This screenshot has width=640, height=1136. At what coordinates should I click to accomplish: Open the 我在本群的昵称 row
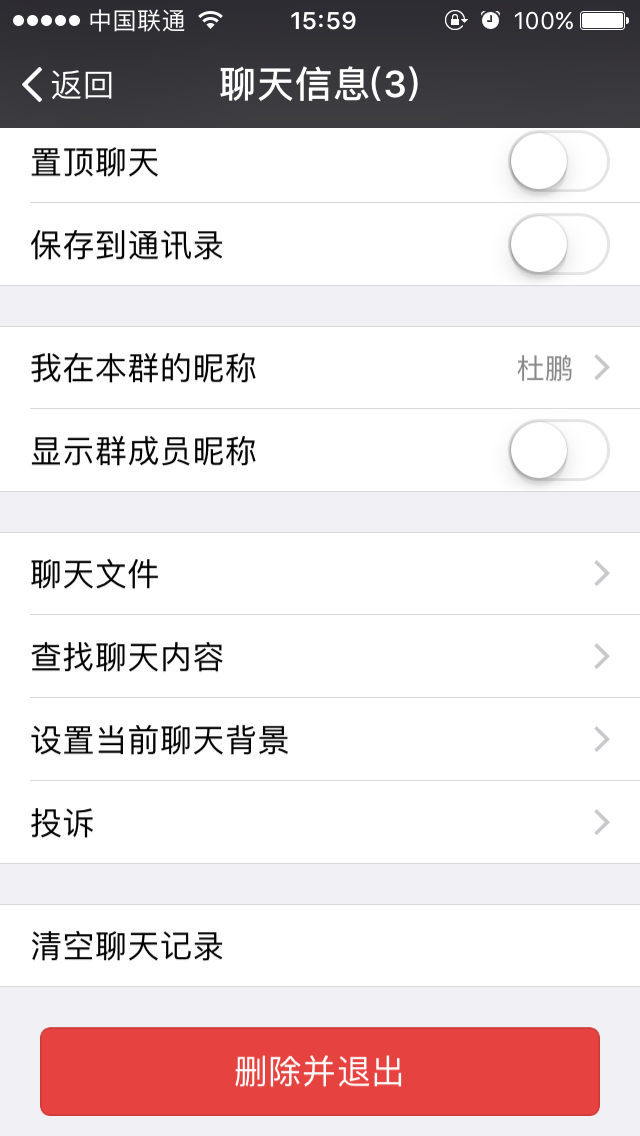click(x=320, y=368)
